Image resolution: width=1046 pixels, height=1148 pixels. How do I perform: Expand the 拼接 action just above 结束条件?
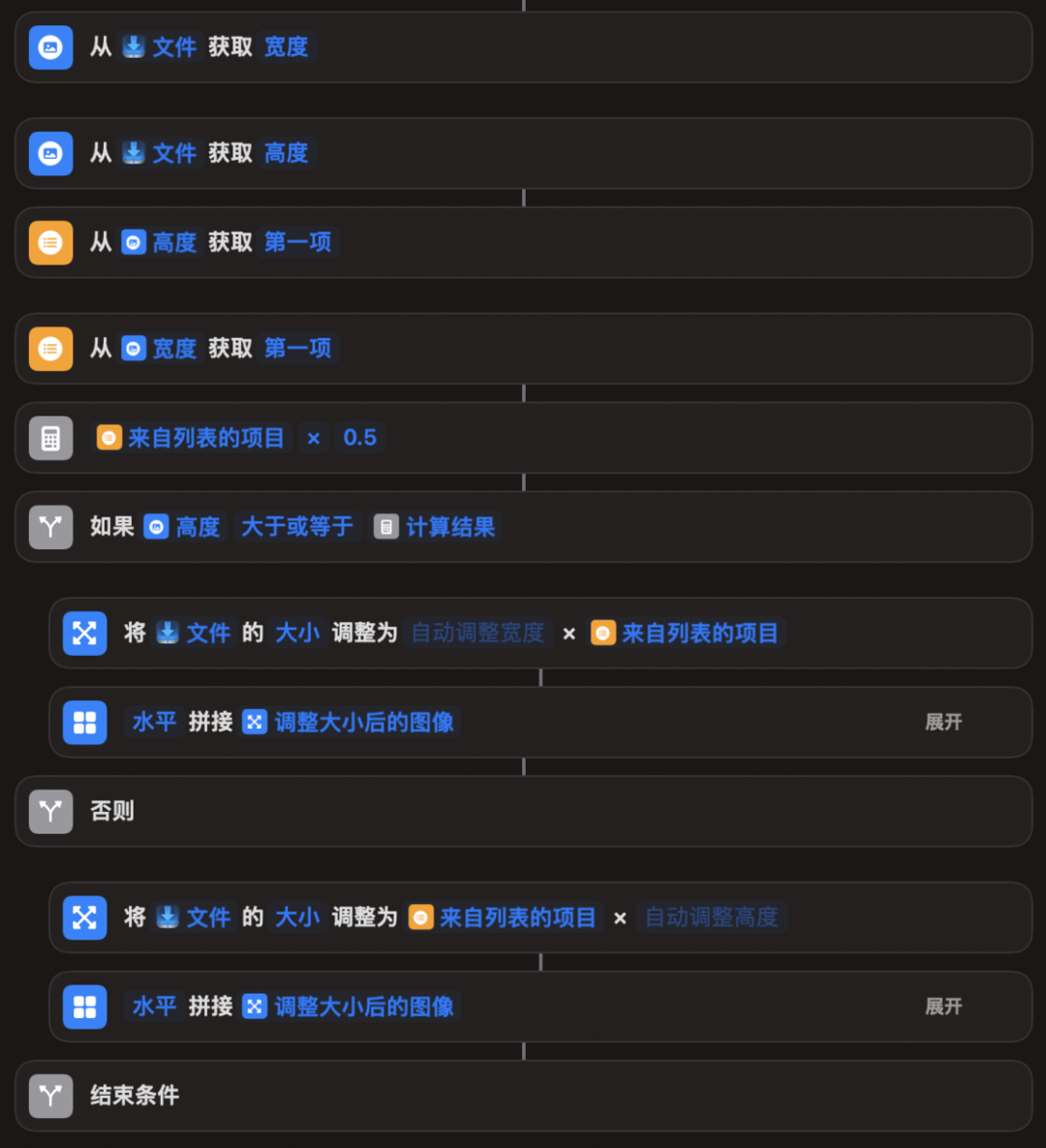(942, 1007)
